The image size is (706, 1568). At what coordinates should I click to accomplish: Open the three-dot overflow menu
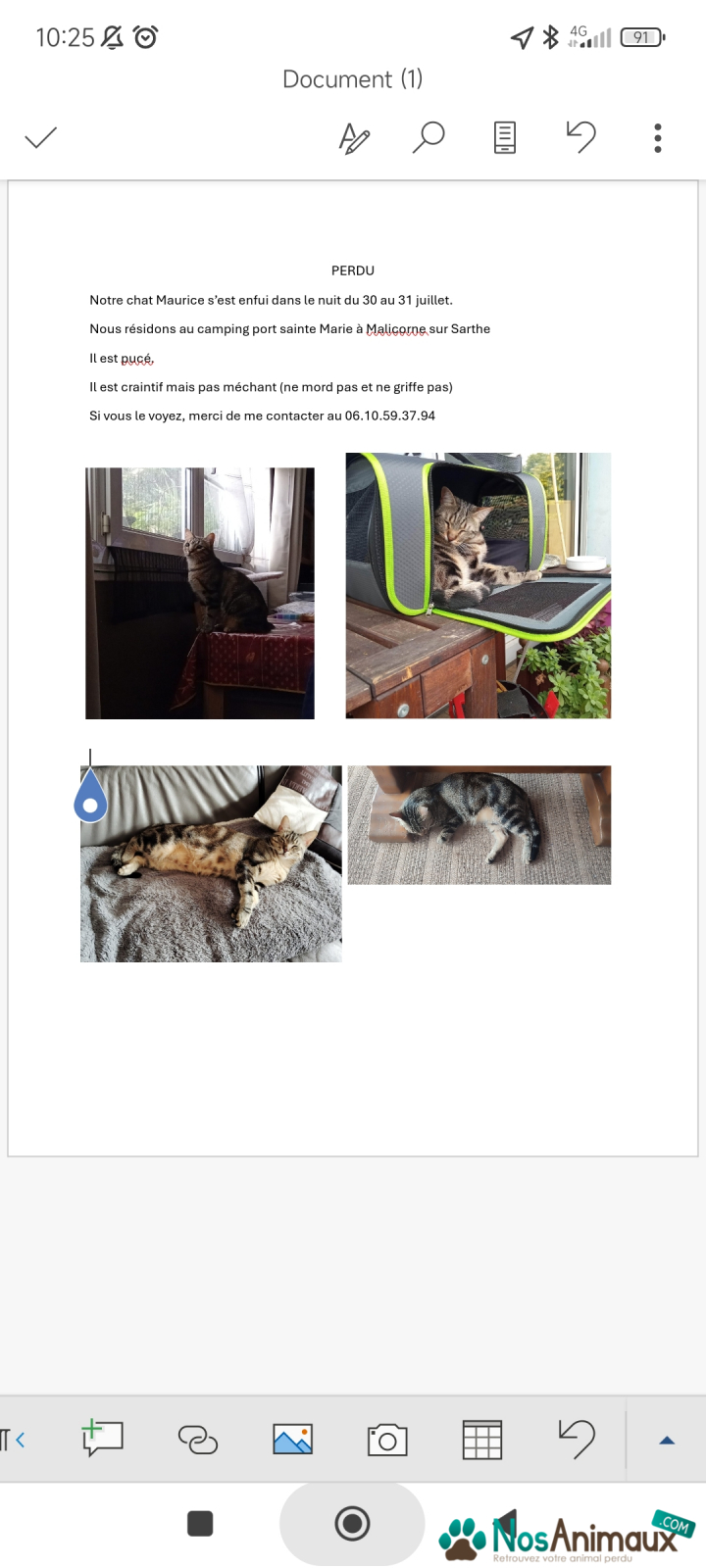[658, 138]
